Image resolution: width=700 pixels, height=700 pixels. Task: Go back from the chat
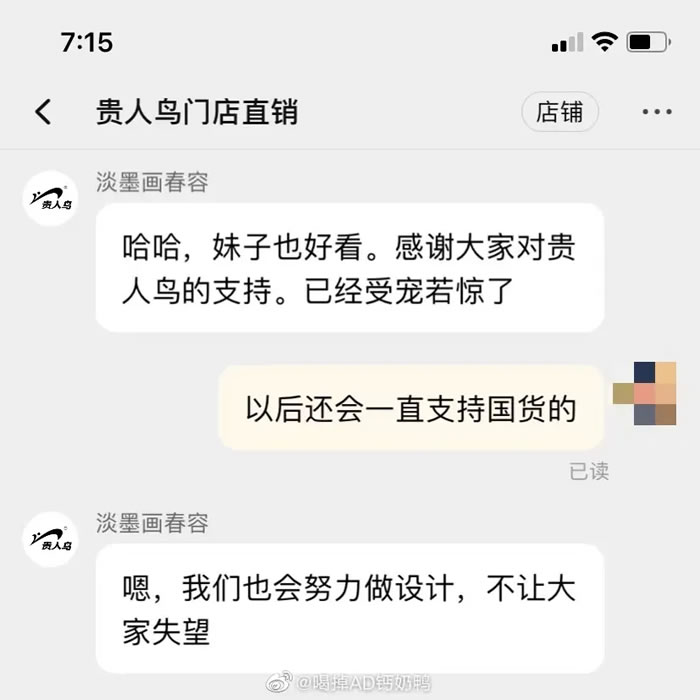tap(43, 112)
